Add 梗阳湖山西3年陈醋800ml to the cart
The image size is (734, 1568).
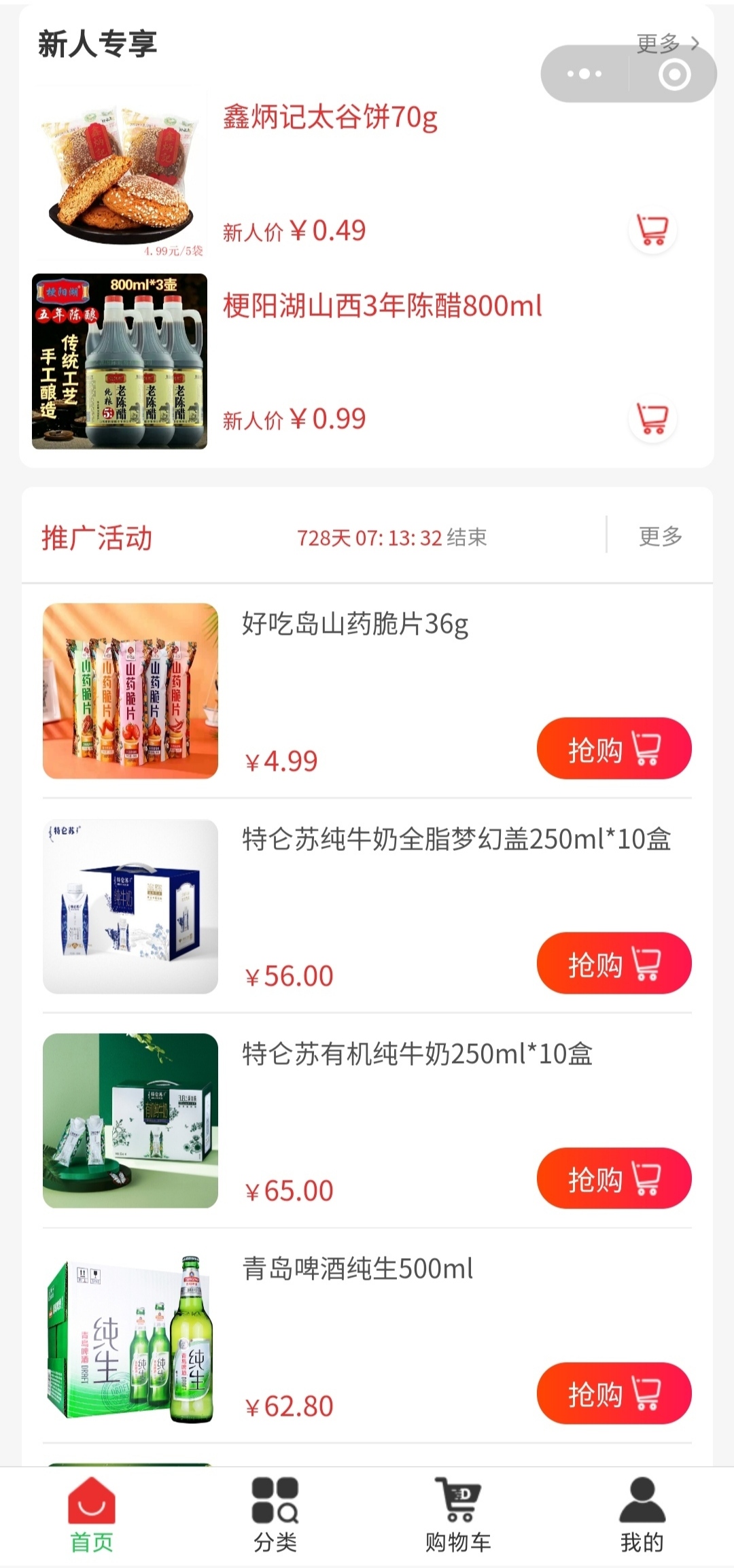tap(652, 419)
